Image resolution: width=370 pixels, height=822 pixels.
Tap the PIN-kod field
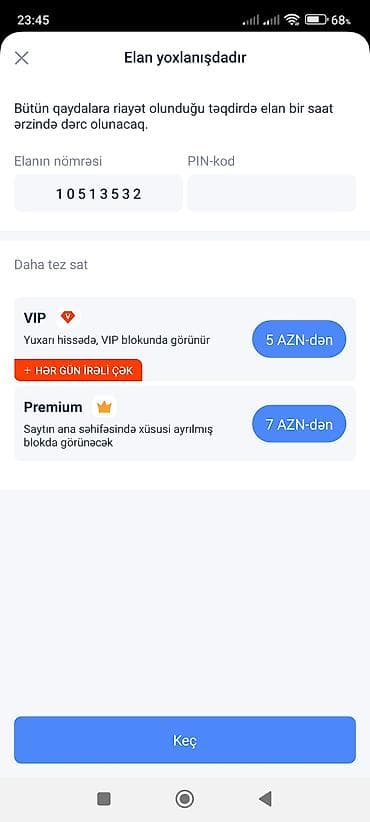click(271, 193)
